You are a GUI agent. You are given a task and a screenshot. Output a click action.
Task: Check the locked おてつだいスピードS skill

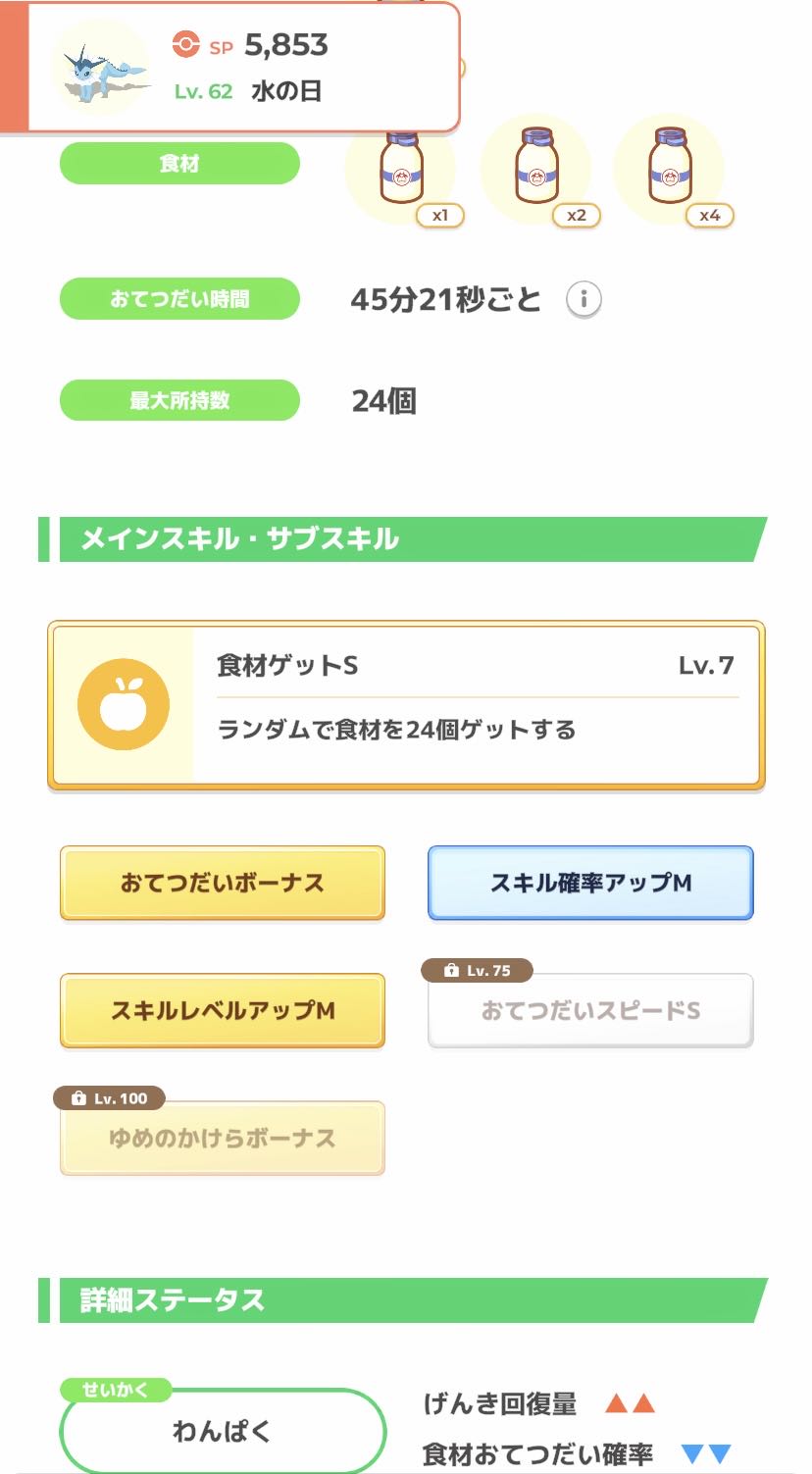(x=590, y=1010)
